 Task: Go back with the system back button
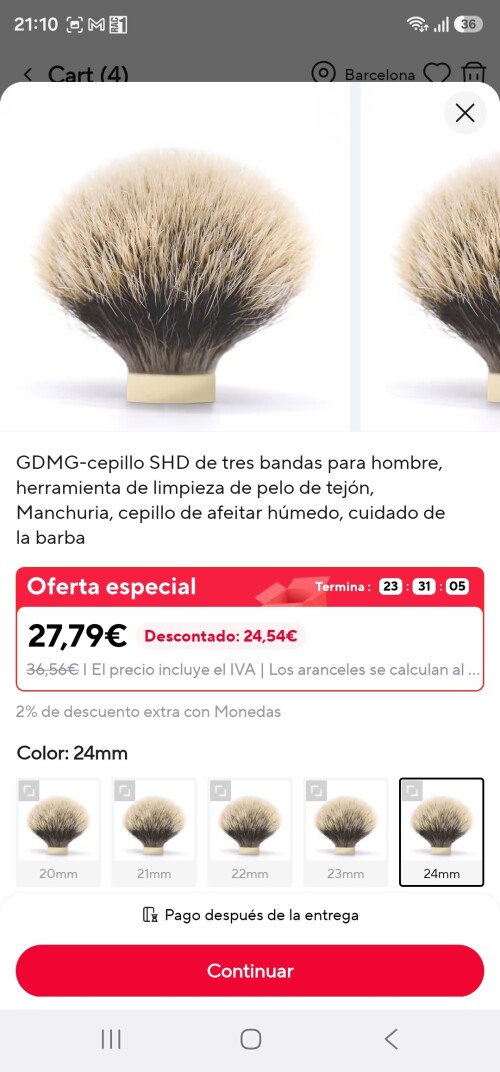pyautogui.click(x=391, y=1039)
